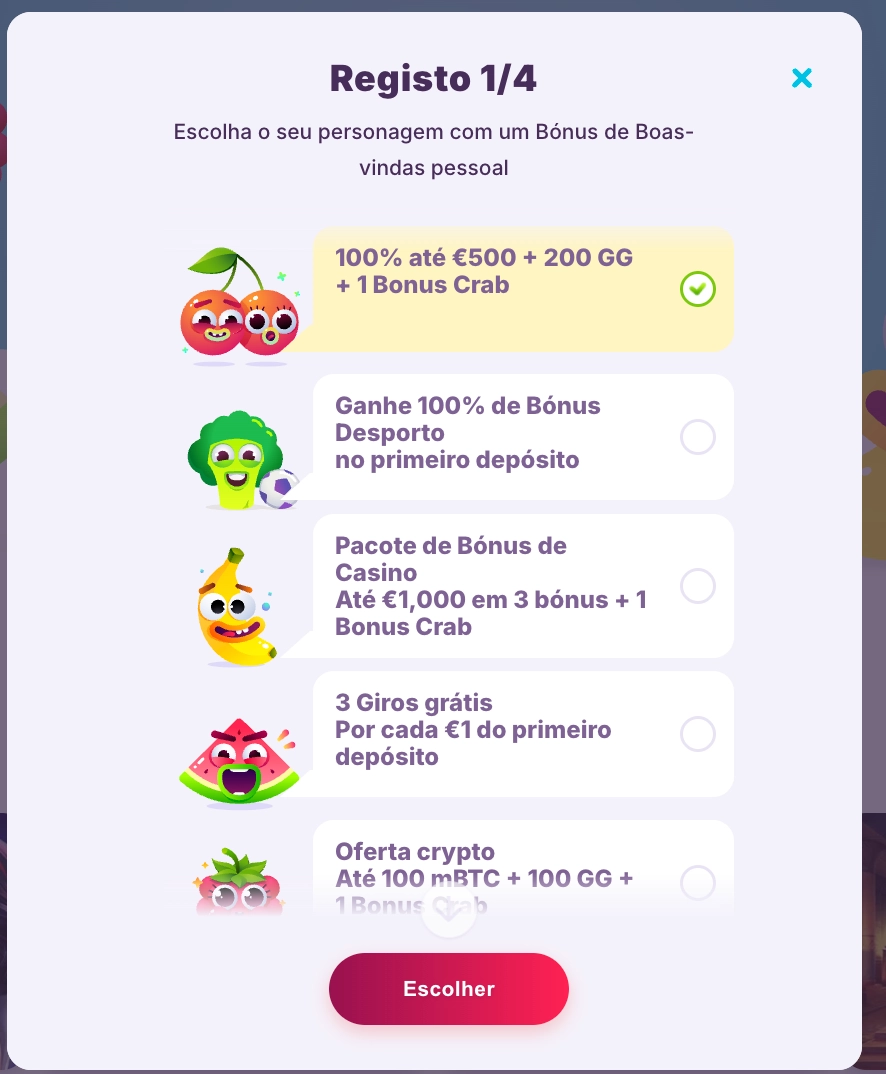This screenshot has height=1074, width=886.
Task: Click the cyan close X icon
Action: point(802,78)
